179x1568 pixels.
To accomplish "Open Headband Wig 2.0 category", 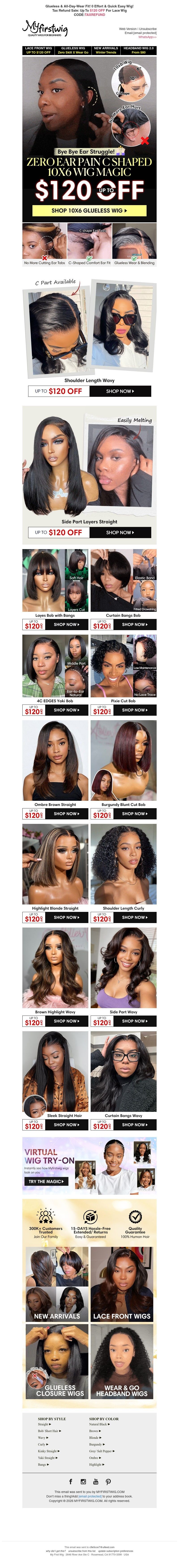I will (139, 50).
